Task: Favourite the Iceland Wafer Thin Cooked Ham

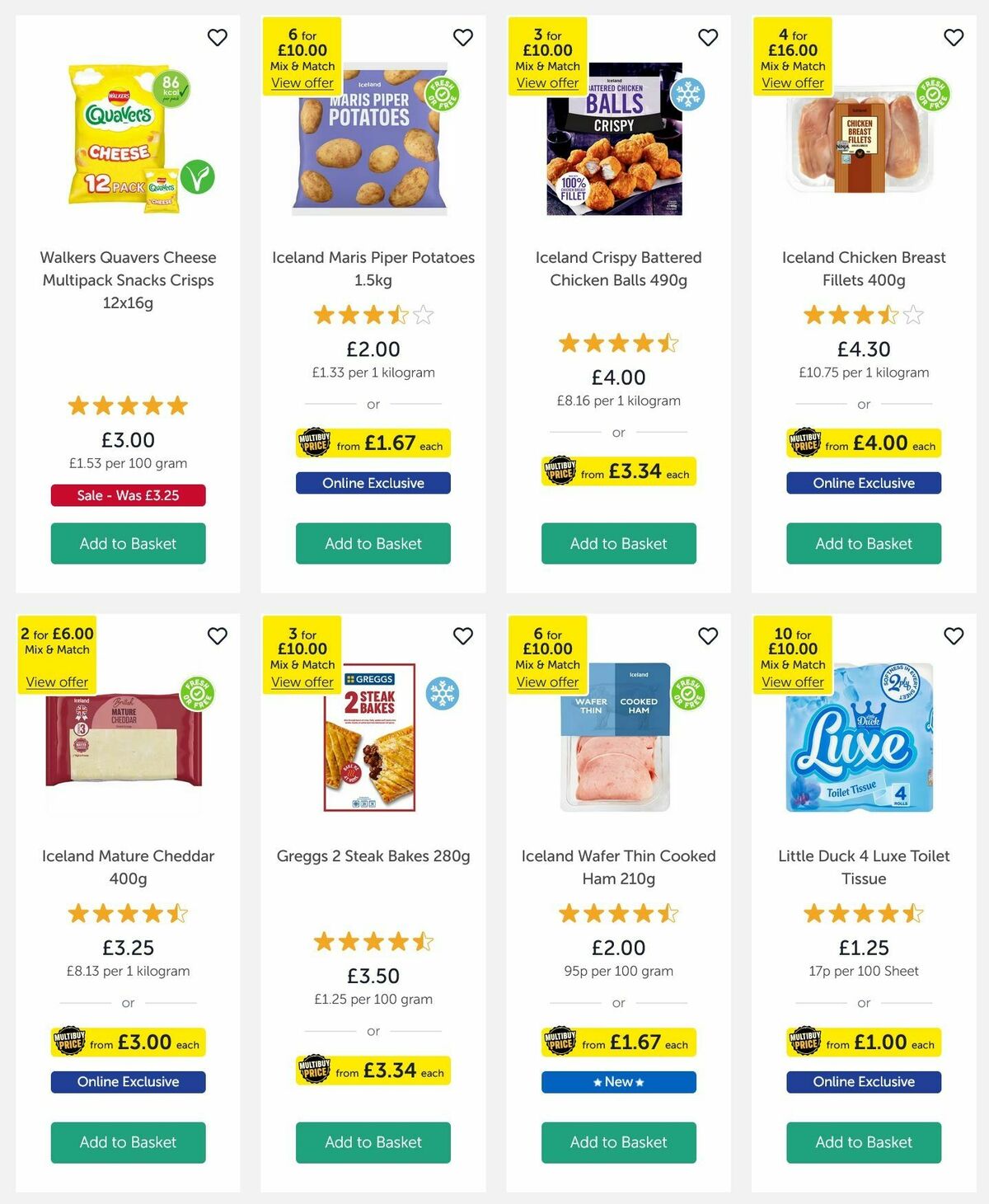Action: [x=707, y=636]
